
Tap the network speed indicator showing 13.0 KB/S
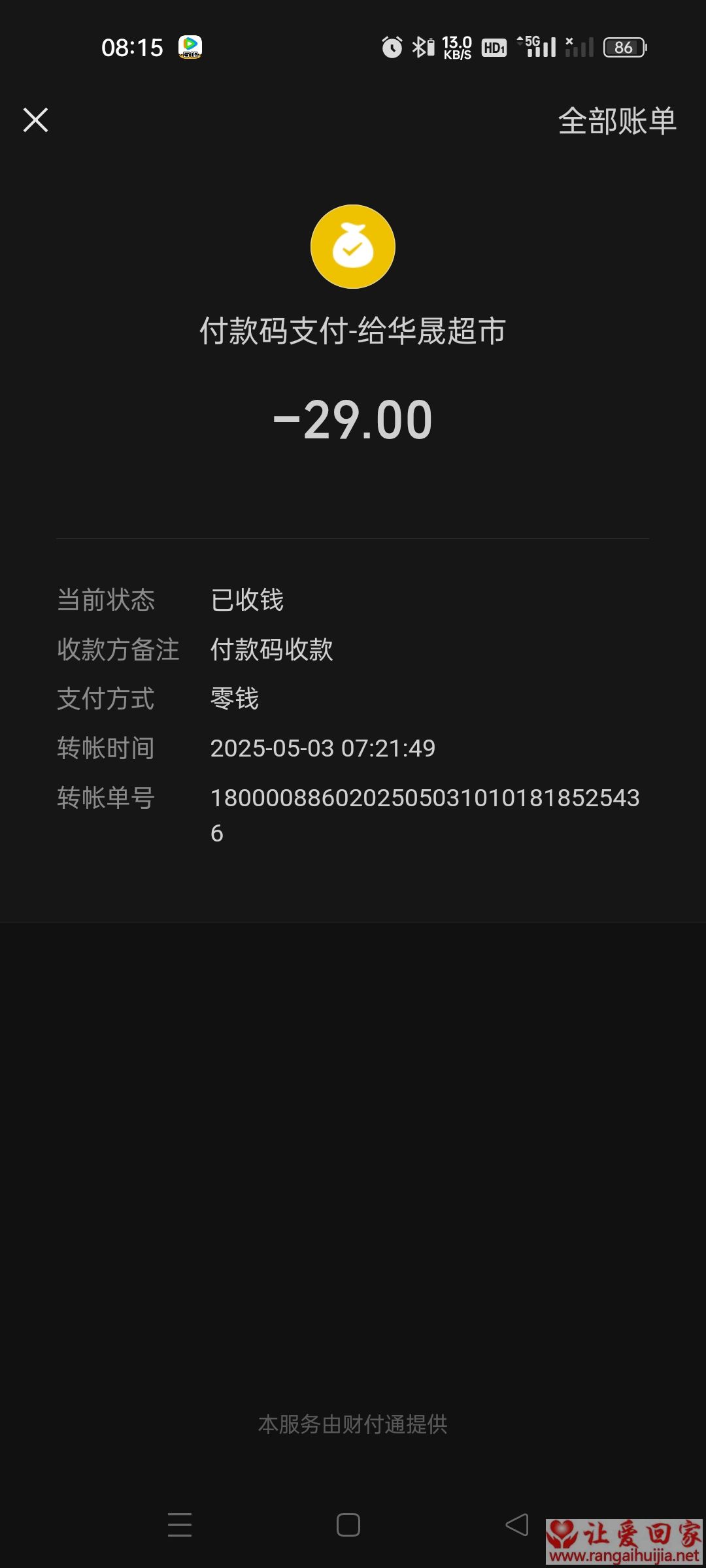(458, 46)
